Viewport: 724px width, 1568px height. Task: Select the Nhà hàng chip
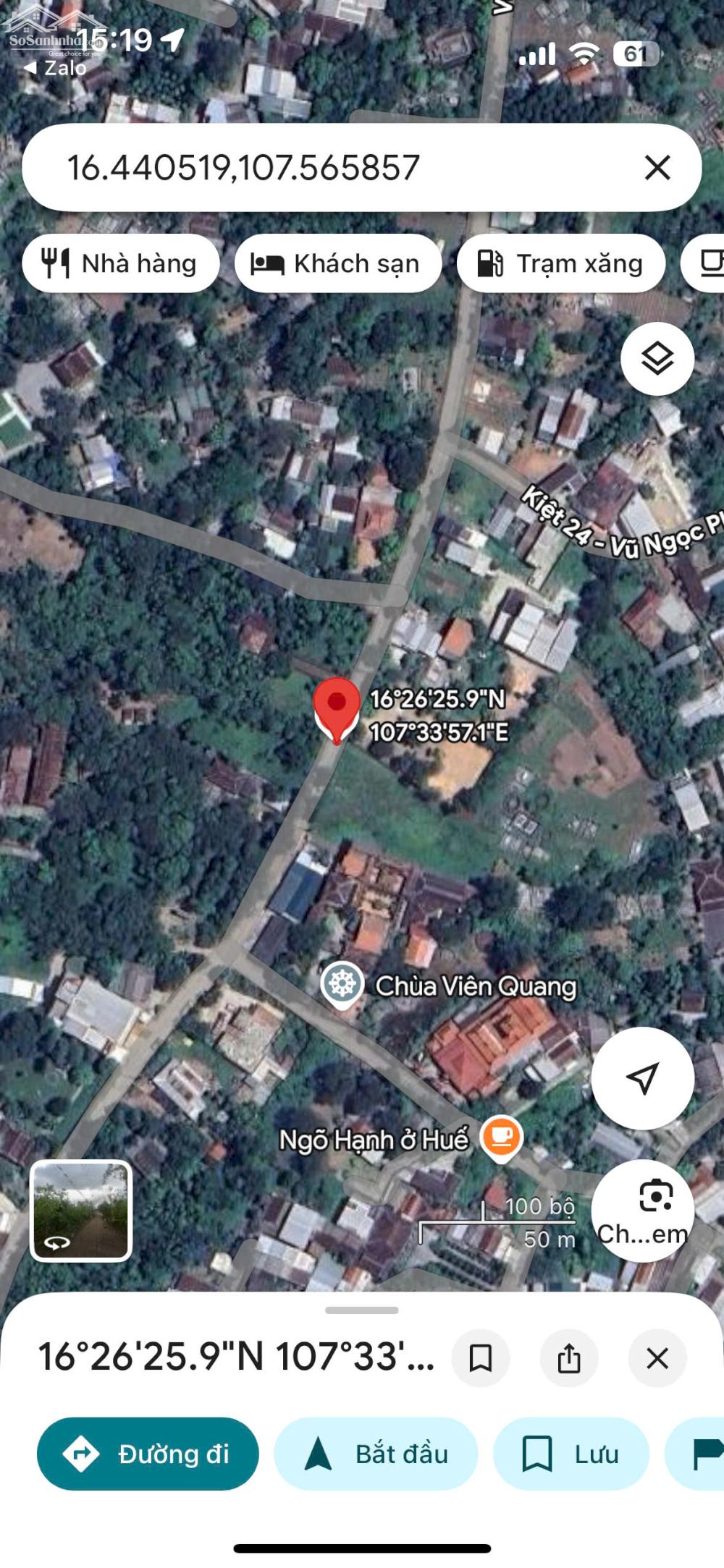coord(121,263)
